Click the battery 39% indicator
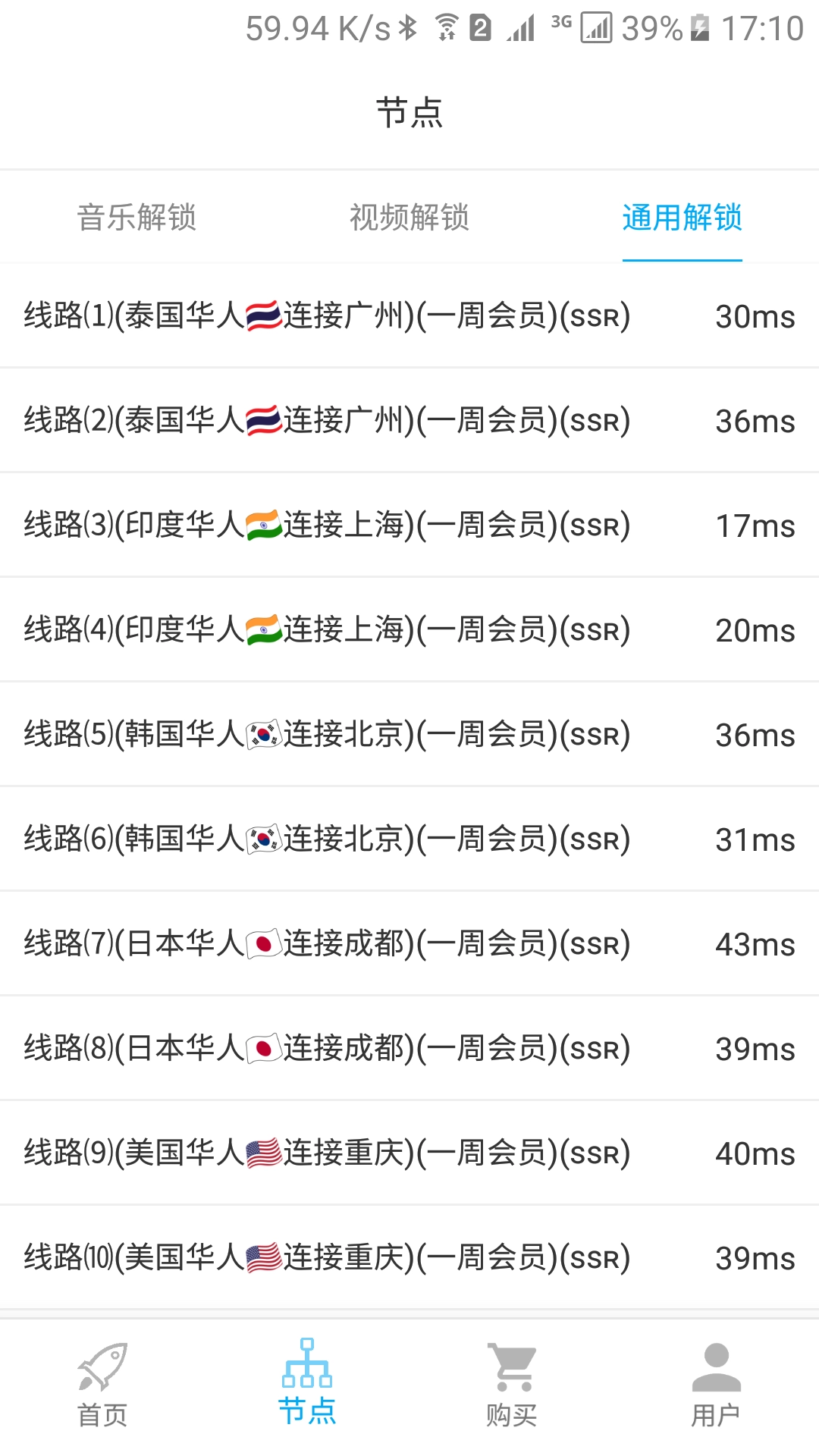The image size is (819, 1456). (x=652, y=27)
